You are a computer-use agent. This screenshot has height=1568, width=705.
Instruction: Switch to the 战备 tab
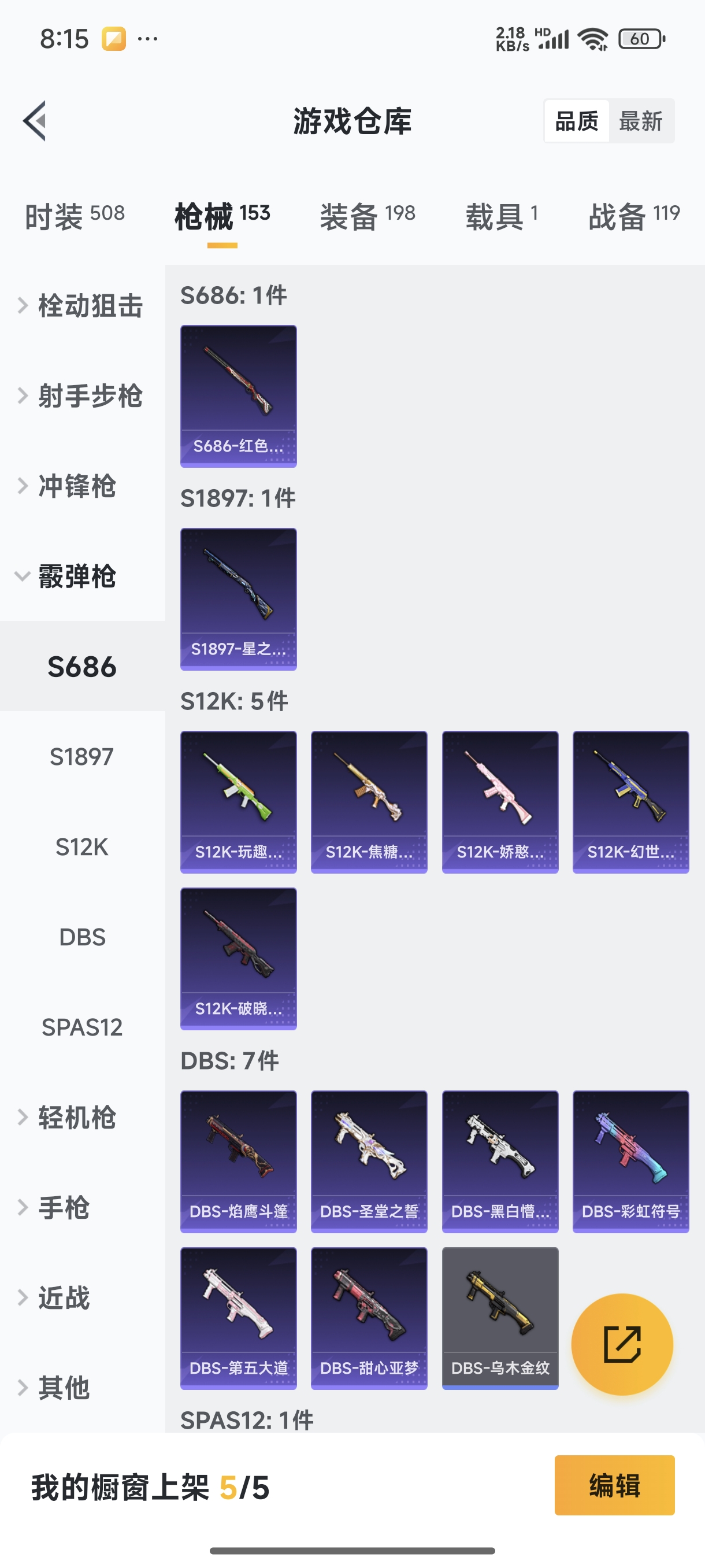pos(633,216)
